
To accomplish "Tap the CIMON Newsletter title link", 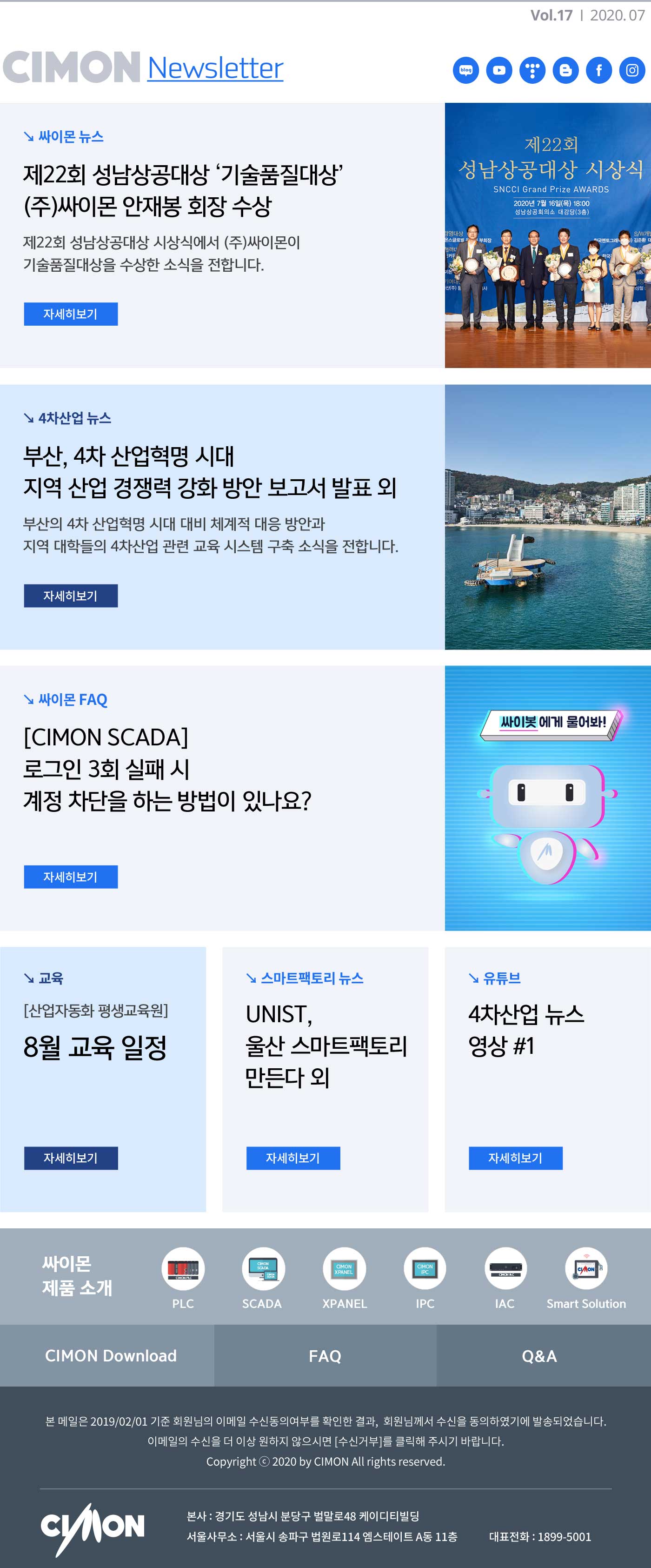I will pos(215,68).
